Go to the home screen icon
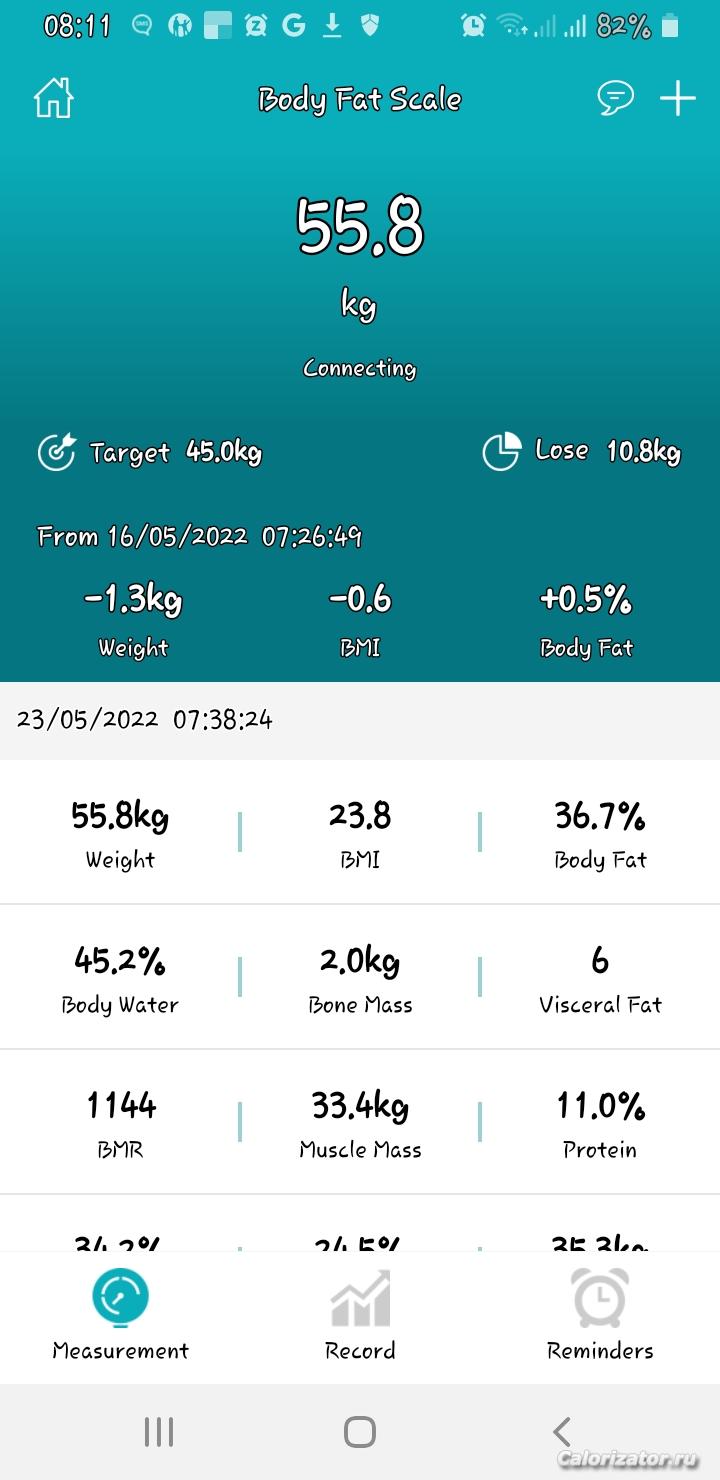Viewport: 720px width, 1480px height. coord(53,99)
